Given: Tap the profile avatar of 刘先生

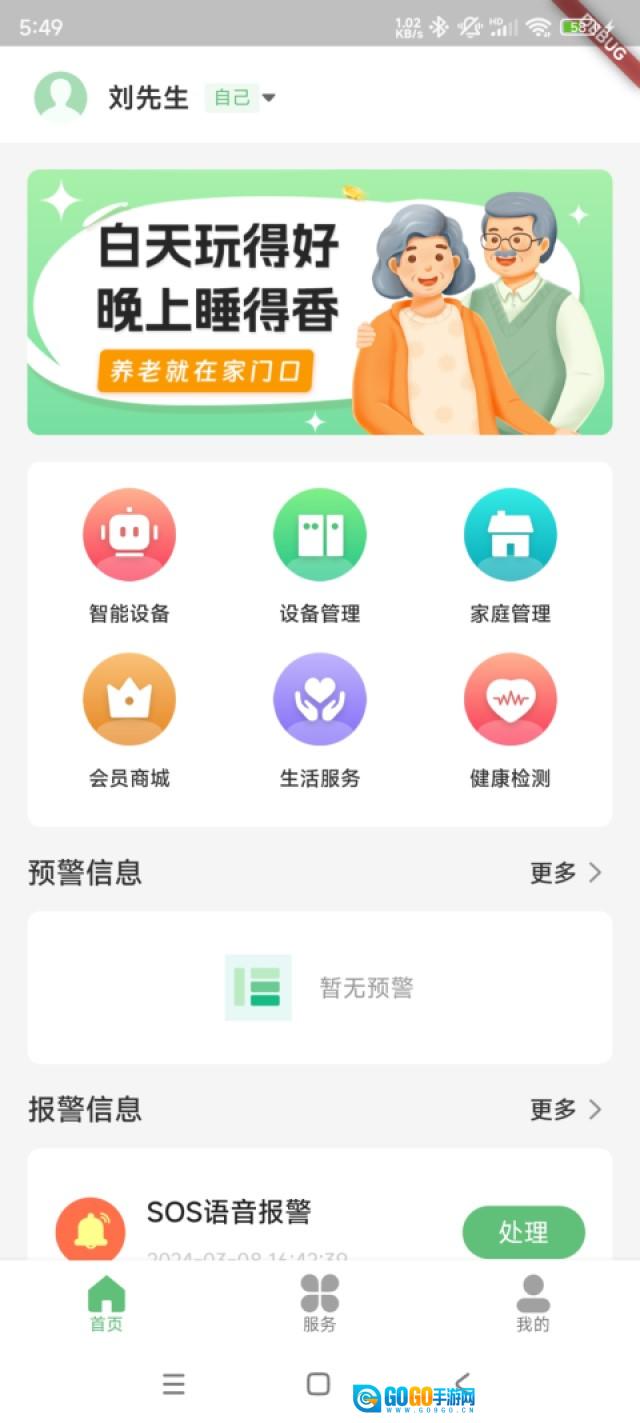Looking at the screenshot, I should (x=61, y=97).
